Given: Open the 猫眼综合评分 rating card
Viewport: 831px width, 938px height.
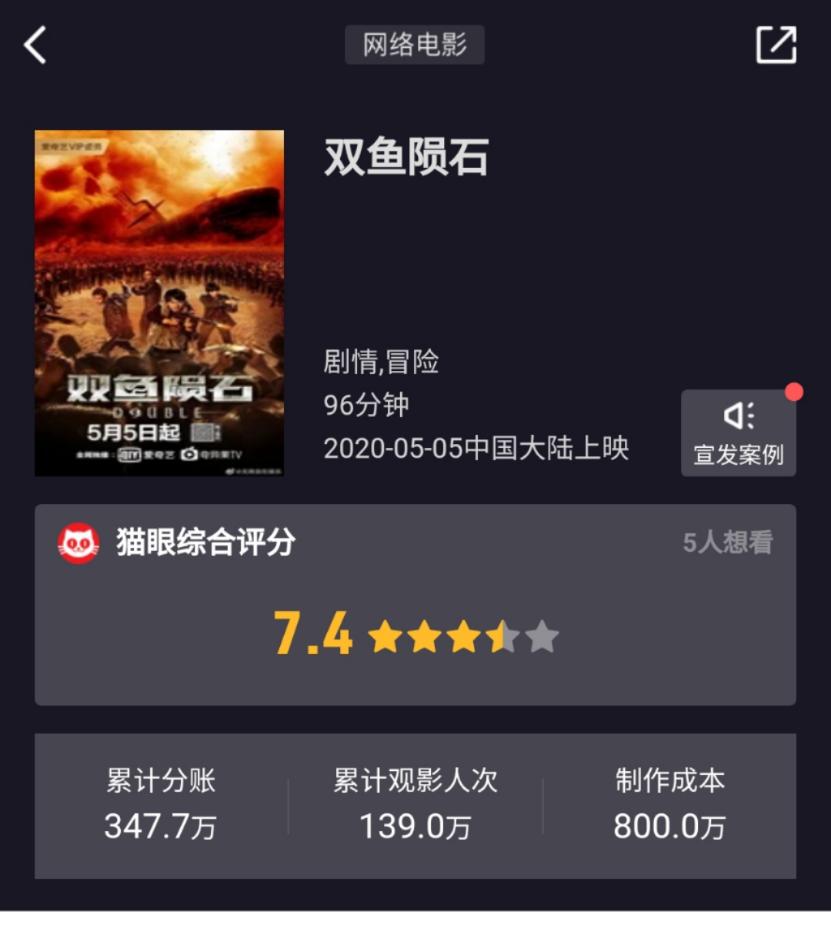Looking at the screenshot, I should point(415,604).
